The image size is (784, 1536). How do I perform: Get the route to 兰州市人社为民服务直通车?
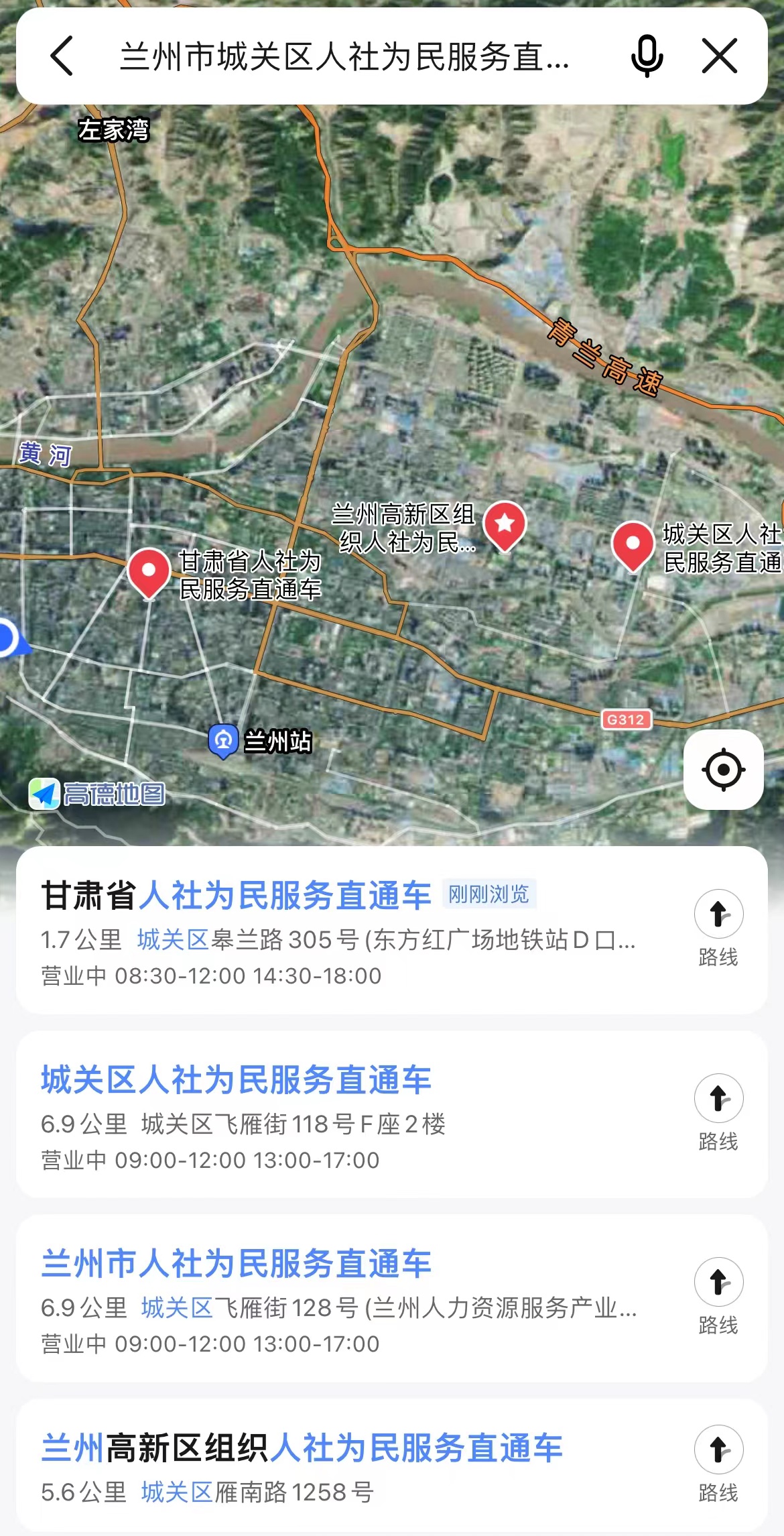(718, 1295)
